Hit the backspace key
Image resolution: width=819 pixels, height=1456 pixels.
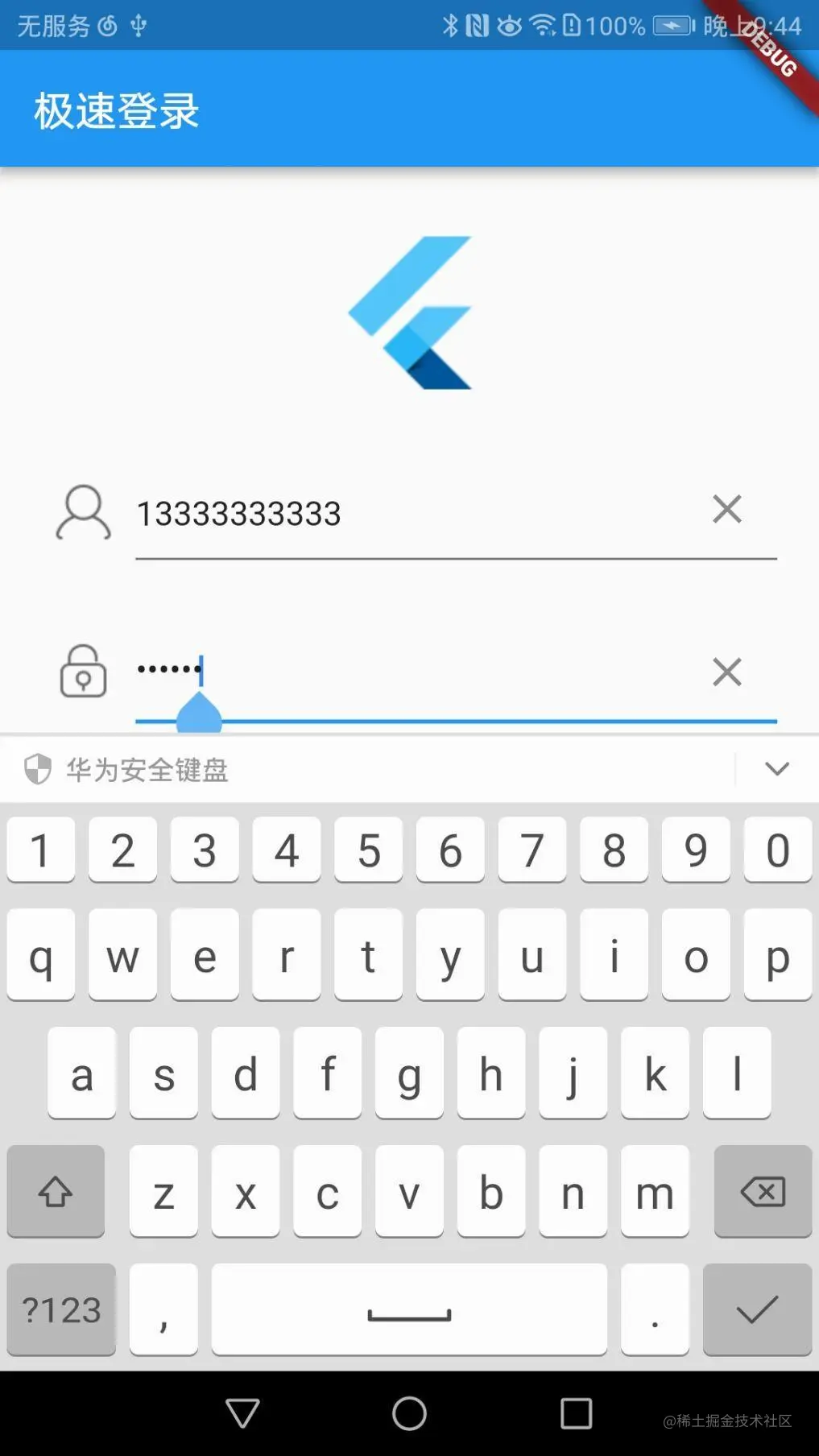pos(762,1191)
